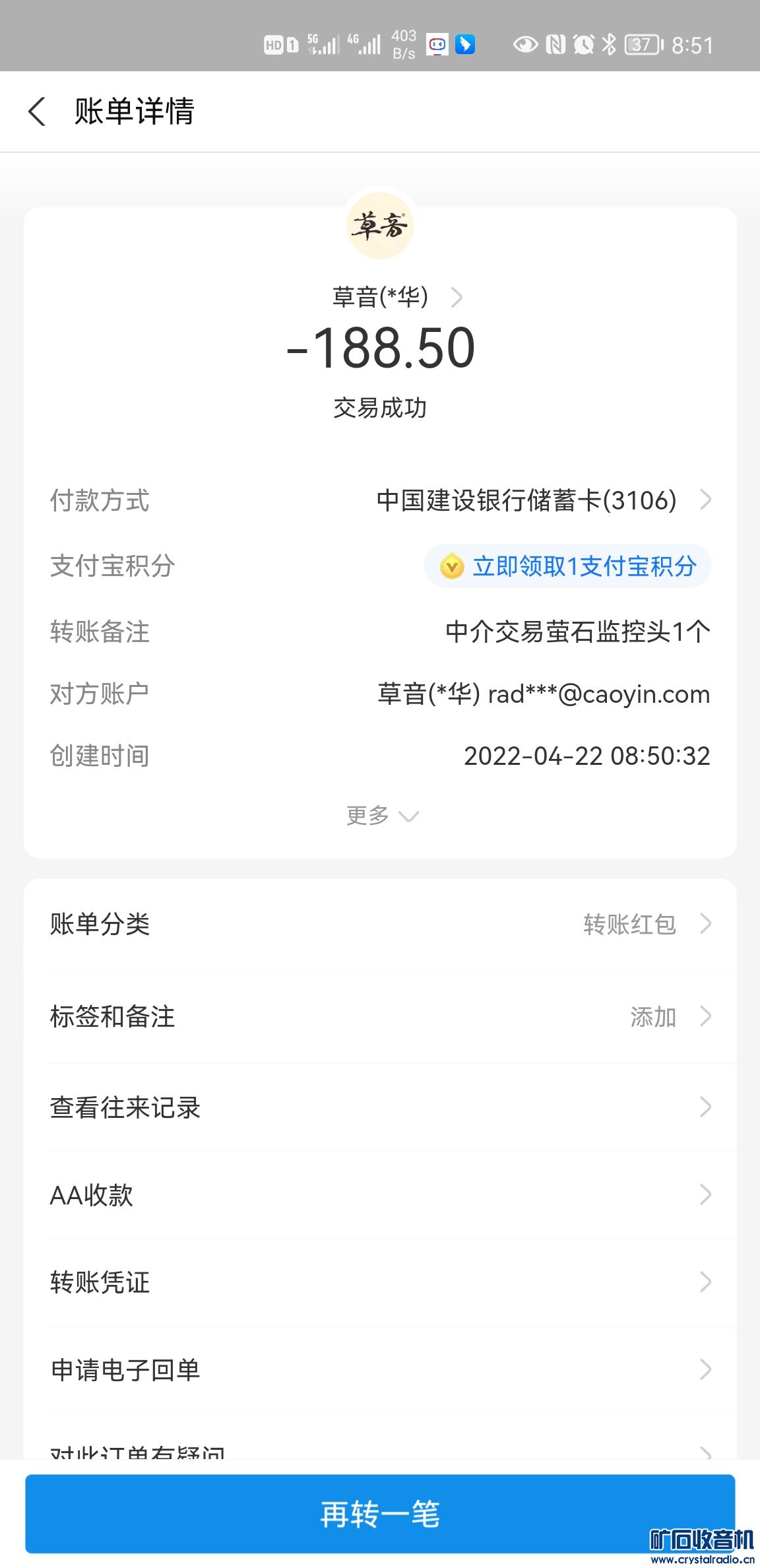
Task: View 转账凭证
Action: click(x=380, y=1282)
